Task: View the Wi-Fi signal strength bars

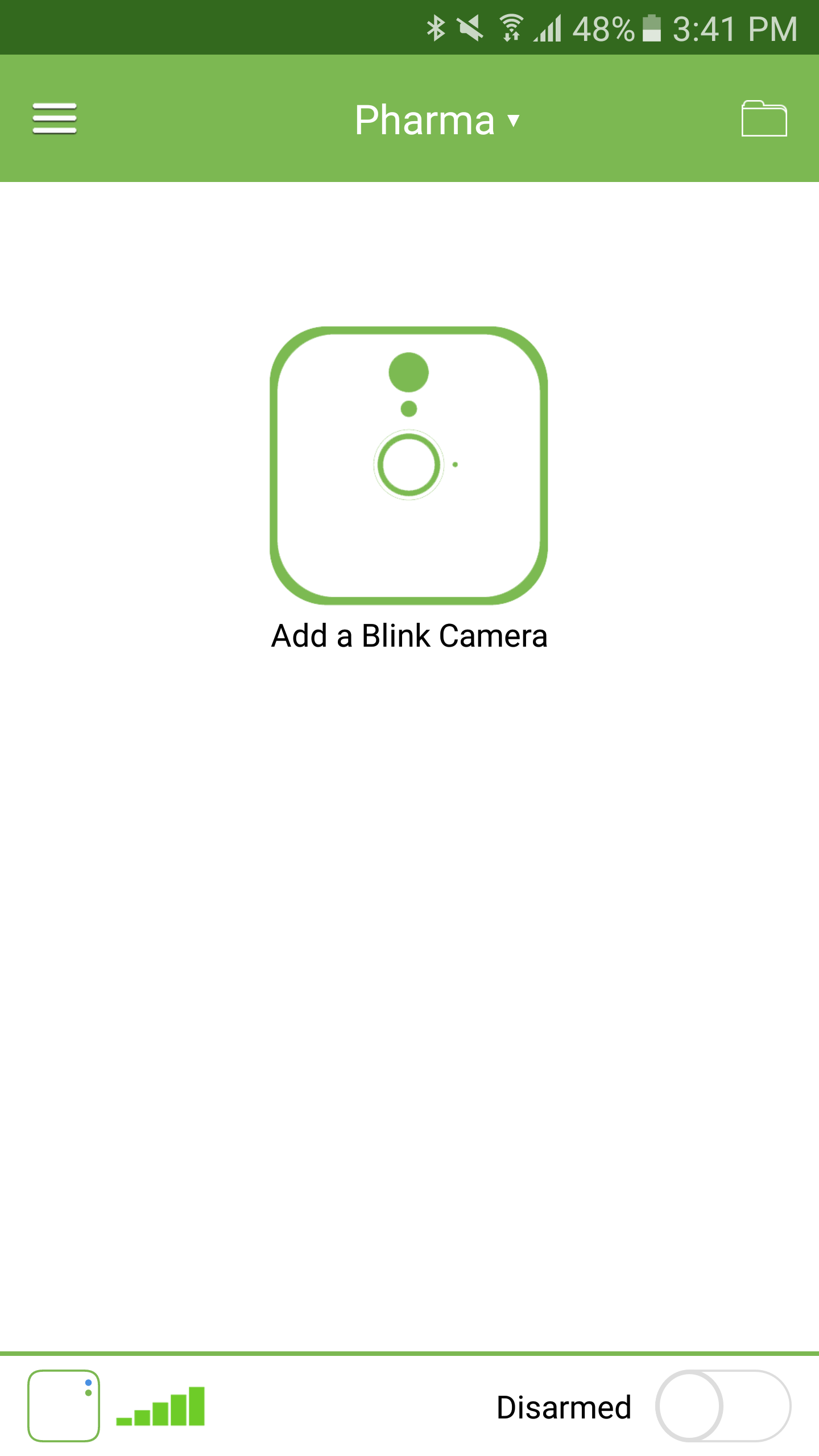Action: (x=511, y=28)
